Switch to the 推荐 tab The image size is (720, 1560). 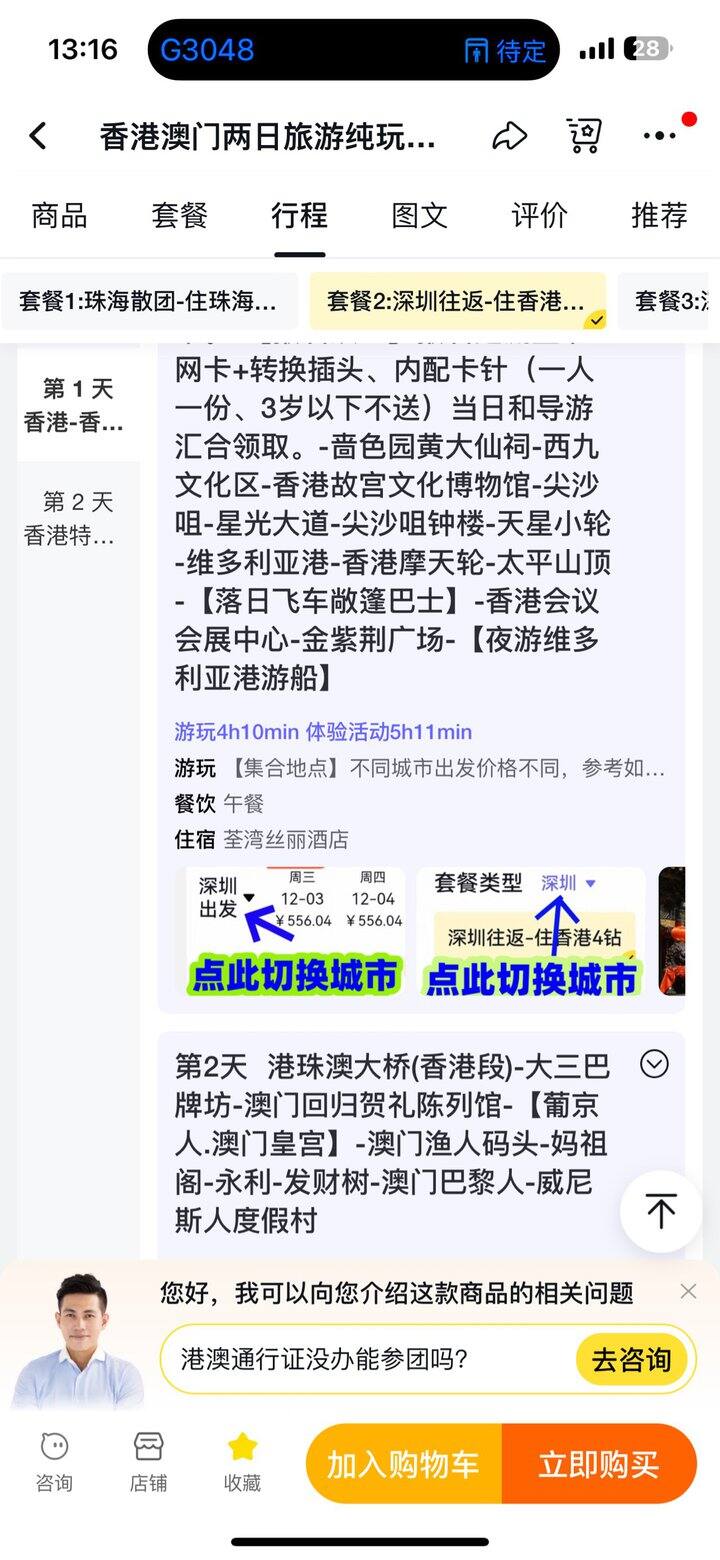(659, 215)
